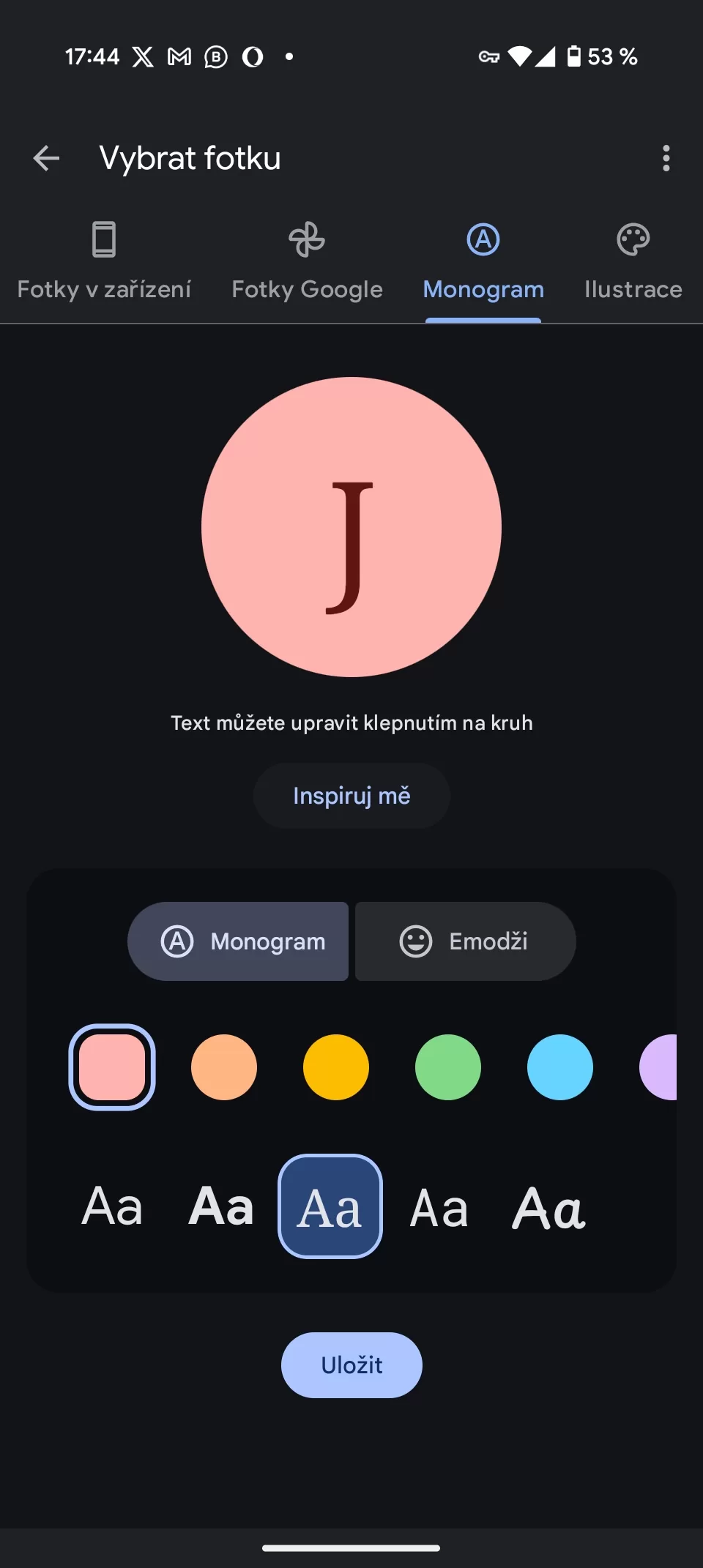Screen dimensions: 703x1568
Task: Save with the Uložit button
Action: (x=351, y=1365)
